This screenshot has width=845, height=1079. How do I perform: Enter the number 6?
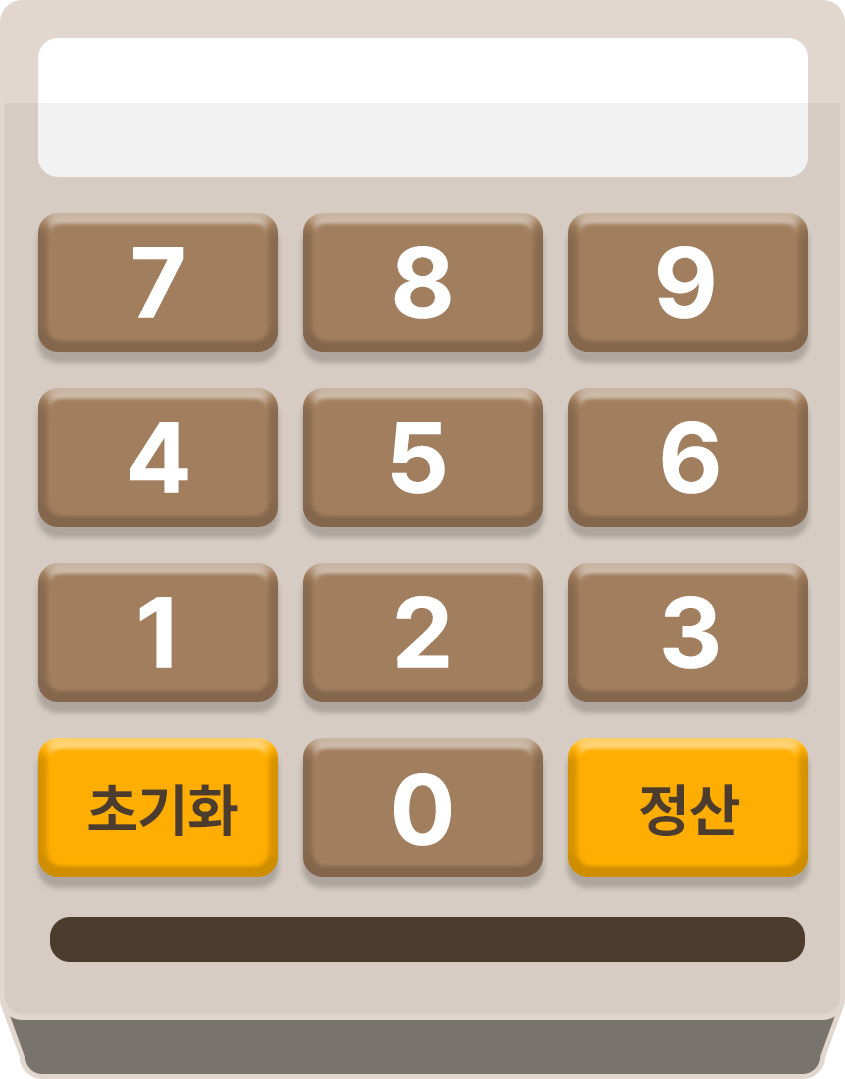tap(687, 458)
